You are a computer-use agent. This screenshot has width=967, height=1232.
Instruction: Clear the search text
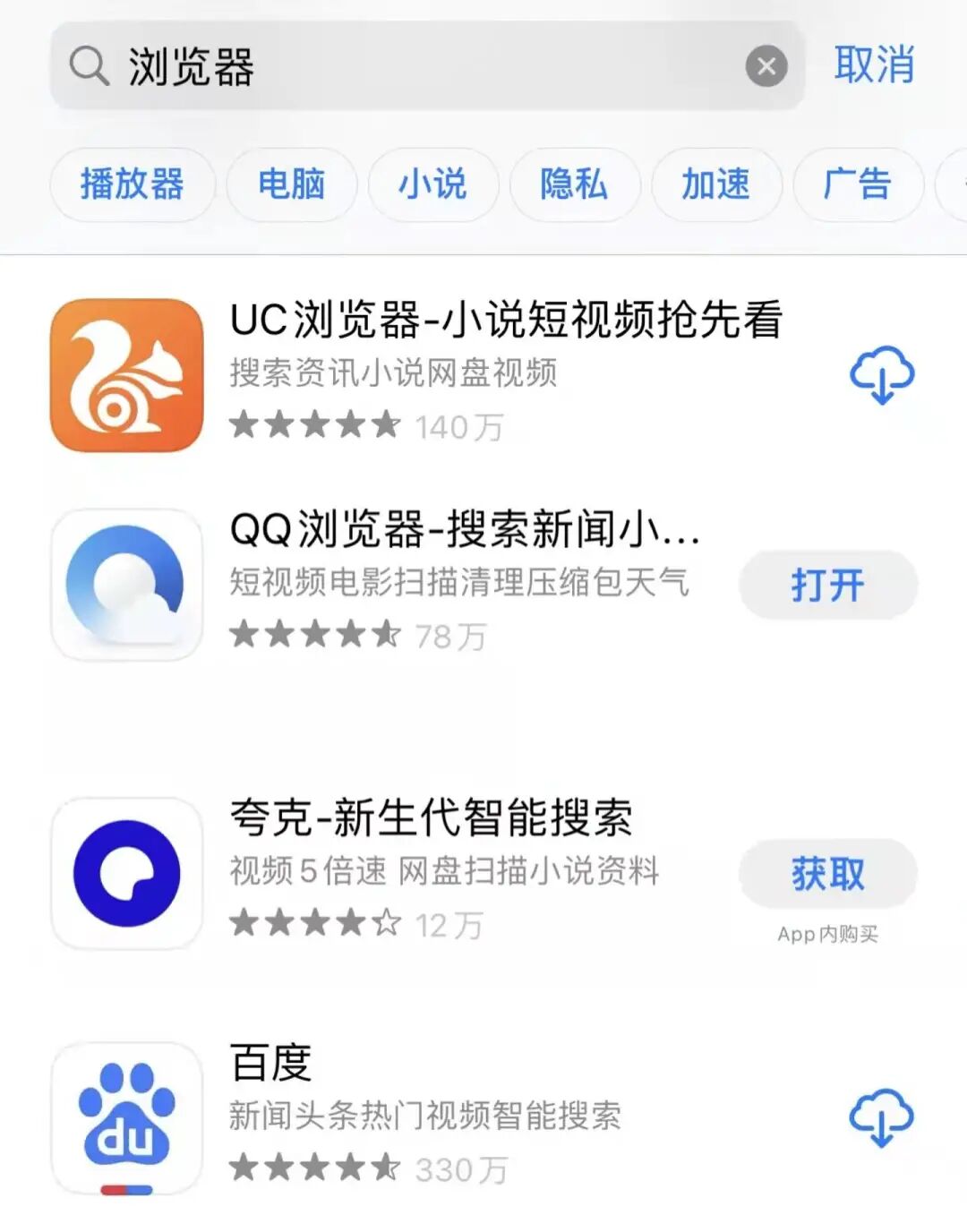pyautogui.click(x=766, y=66)
